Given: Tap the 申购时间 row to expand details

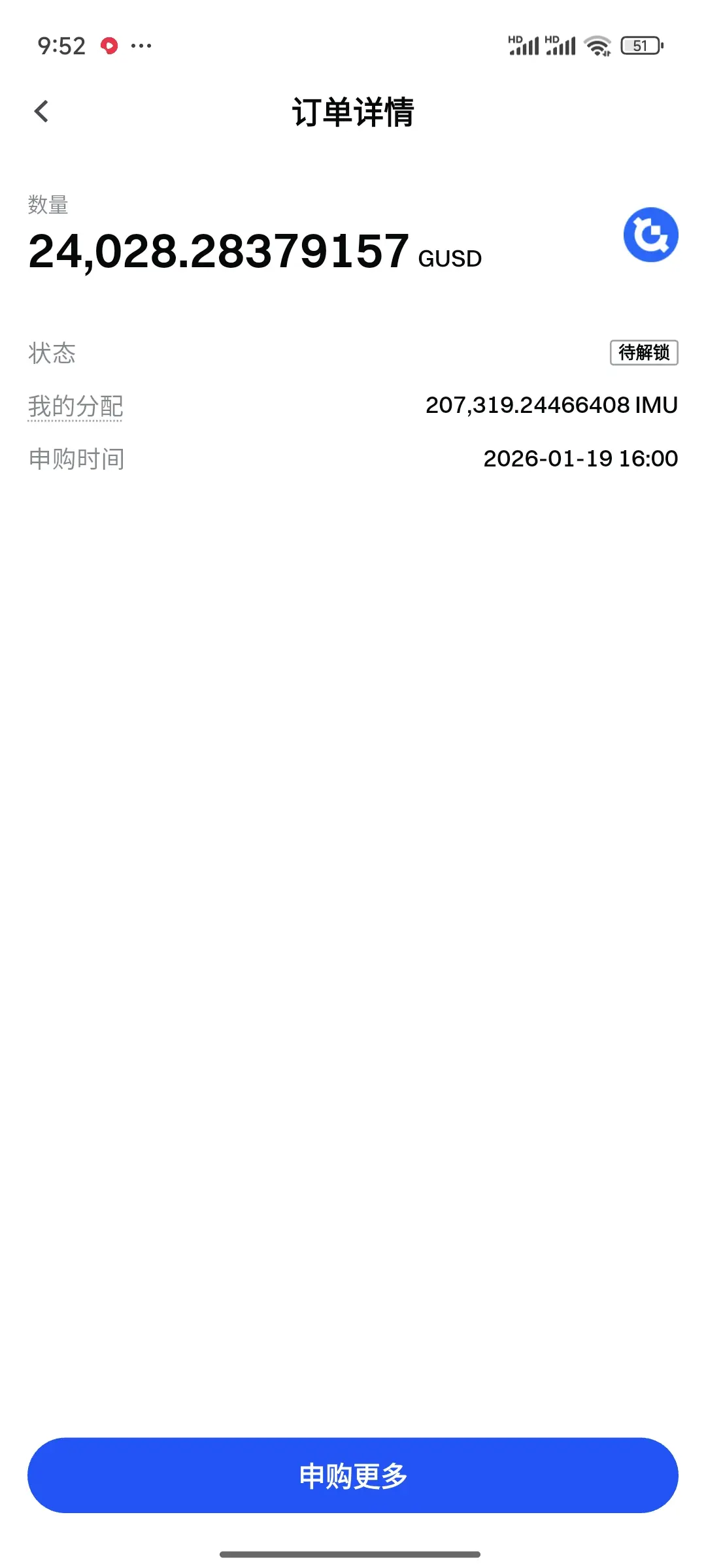Looking at the screenshot, I should pyautogui.click(x=76, y=458).
